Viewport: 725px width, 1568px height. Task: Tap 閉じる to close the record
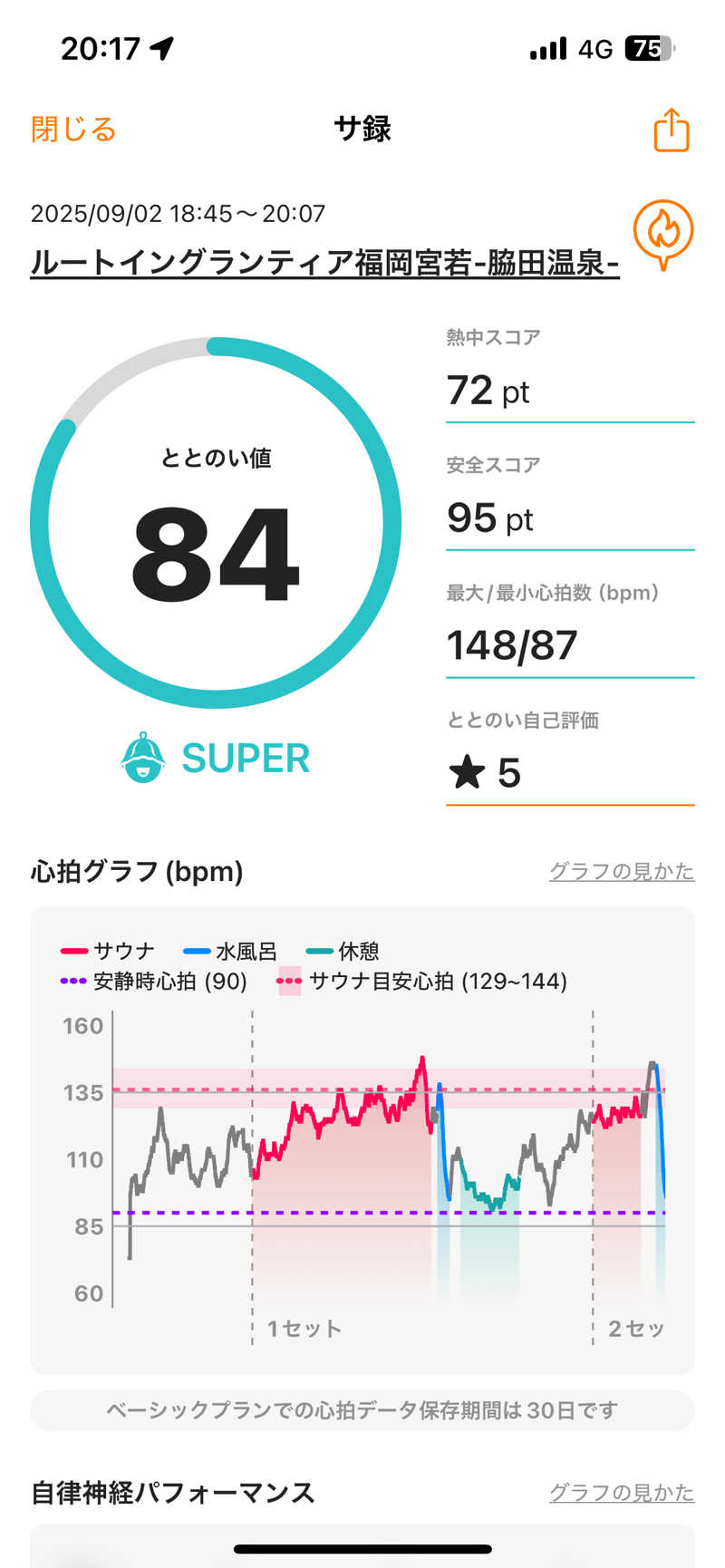click(73, 129)
